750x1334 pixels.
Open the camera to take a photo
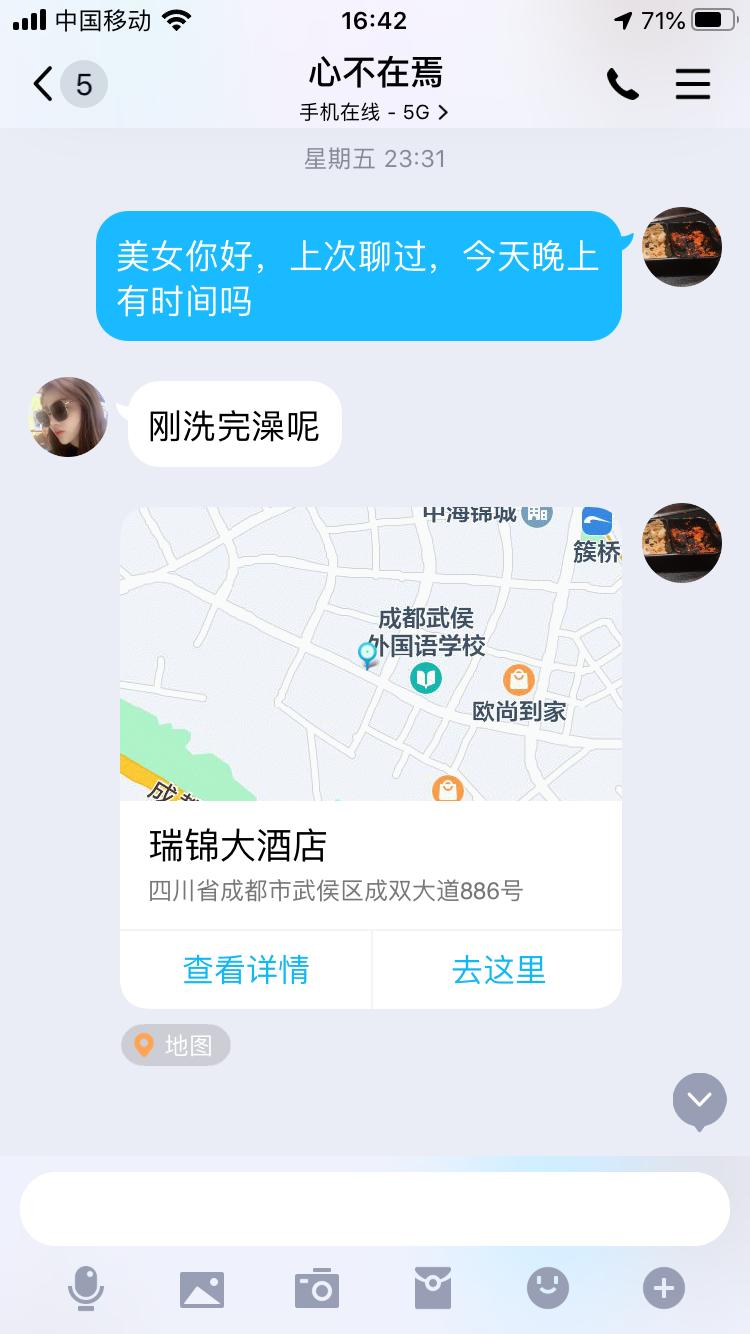click(x=317, y=1288)
